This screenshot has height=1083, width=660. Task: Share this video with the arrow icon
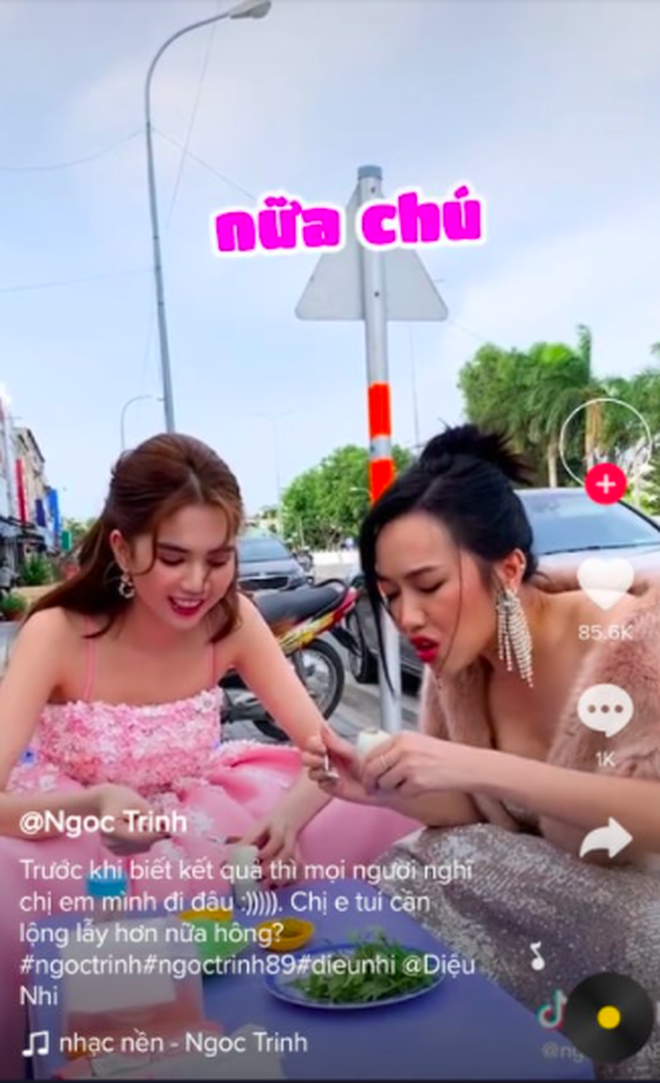(605, 839)
